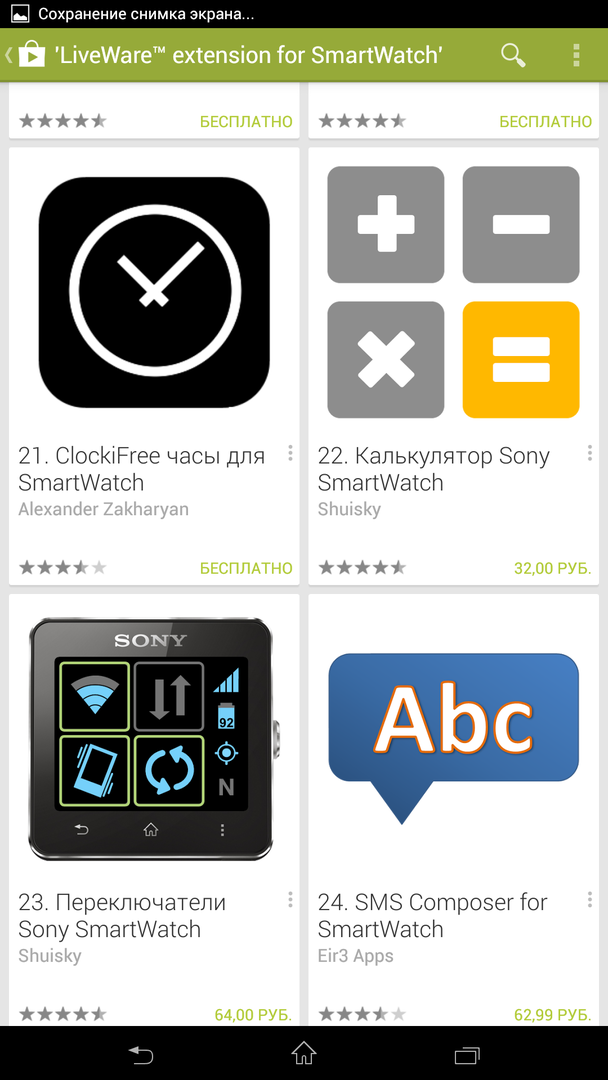608x1080 pixels.
Task: Open search in Play Store
Action: (513, 55)
